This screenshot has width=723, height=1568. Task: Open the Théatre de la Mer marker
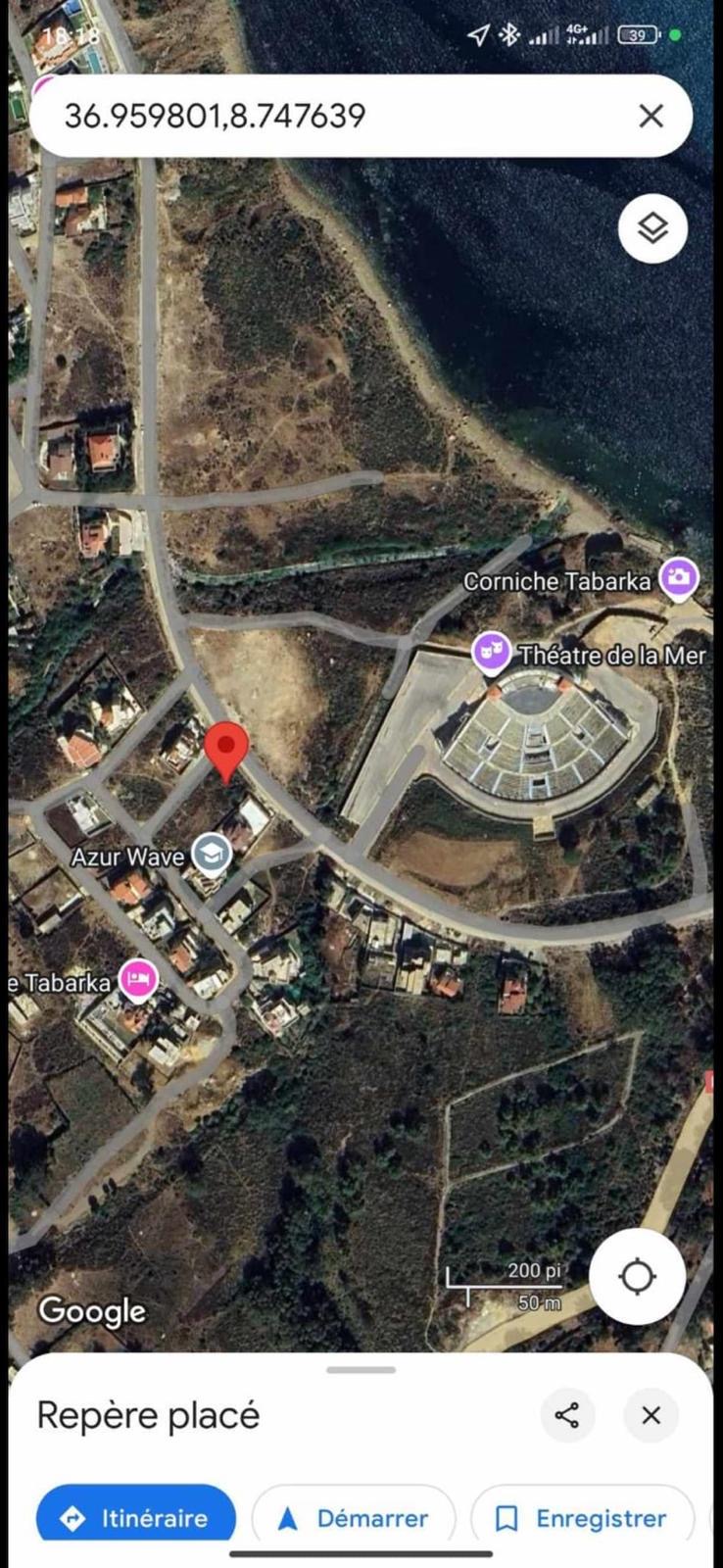coord(492,652)
